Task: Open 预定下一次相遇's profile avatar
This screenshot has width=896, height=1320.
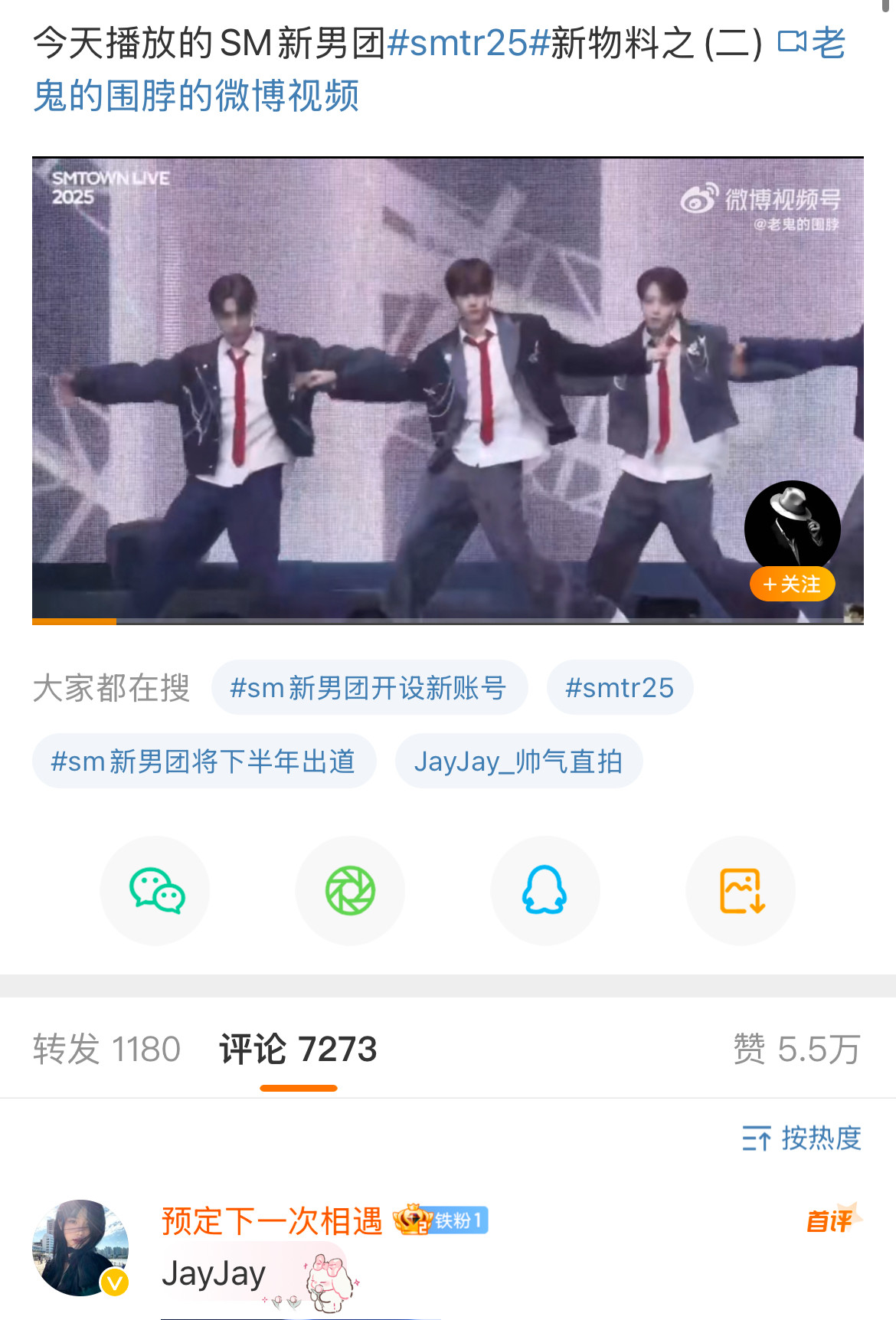Action: pos(80,1248)
